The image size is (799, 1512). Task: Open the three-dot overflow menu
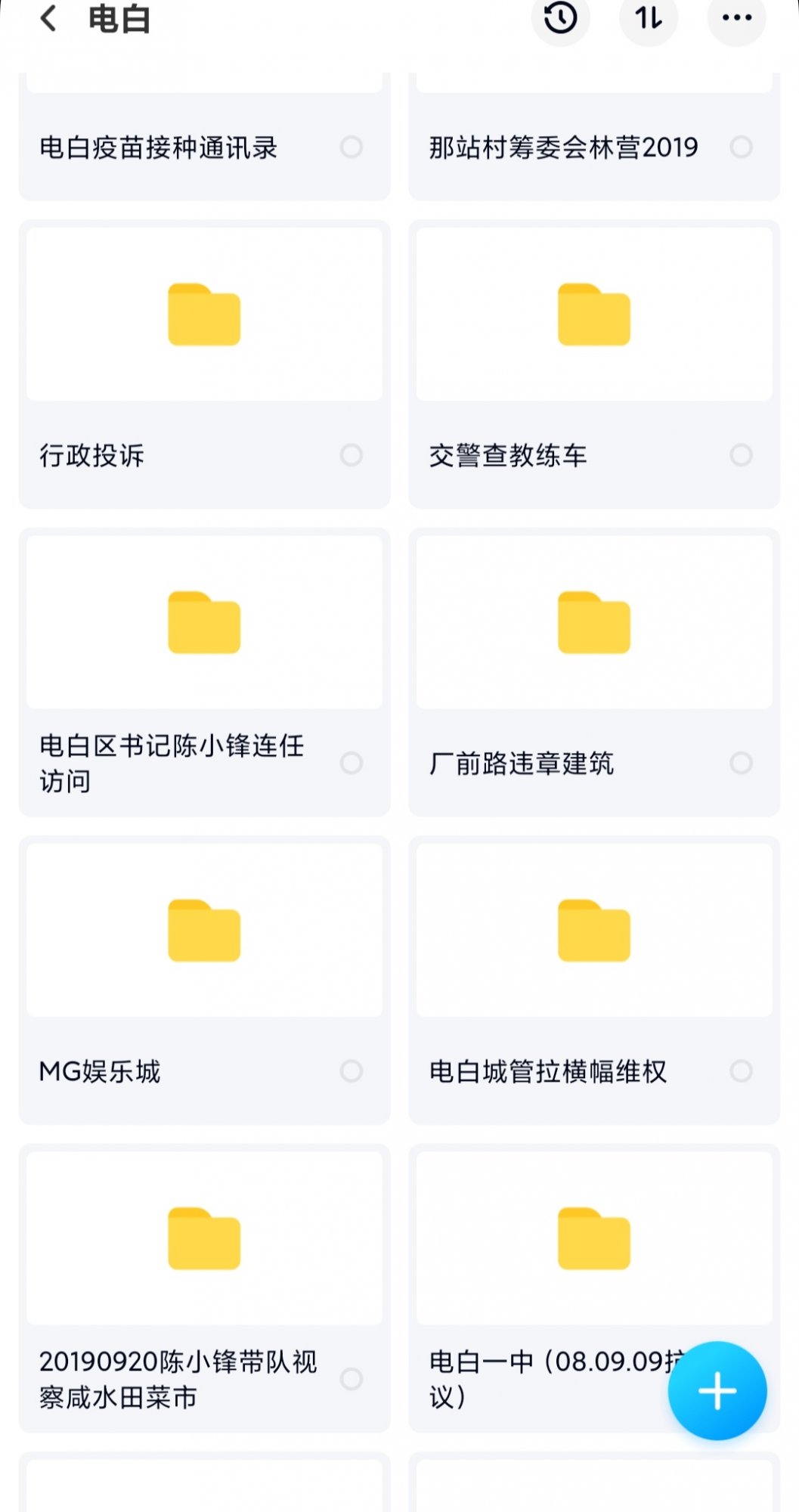coord(736,18)
